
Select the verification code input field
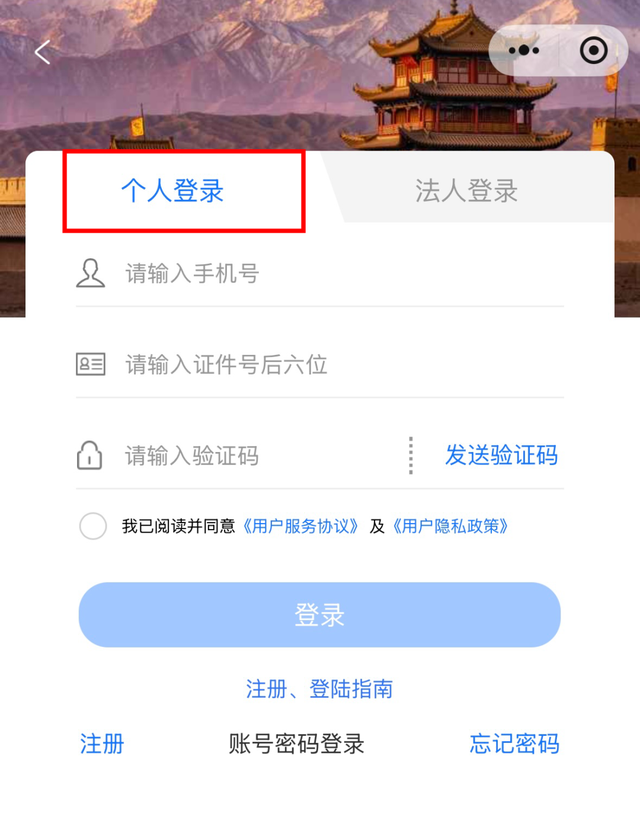click(260, 456)
